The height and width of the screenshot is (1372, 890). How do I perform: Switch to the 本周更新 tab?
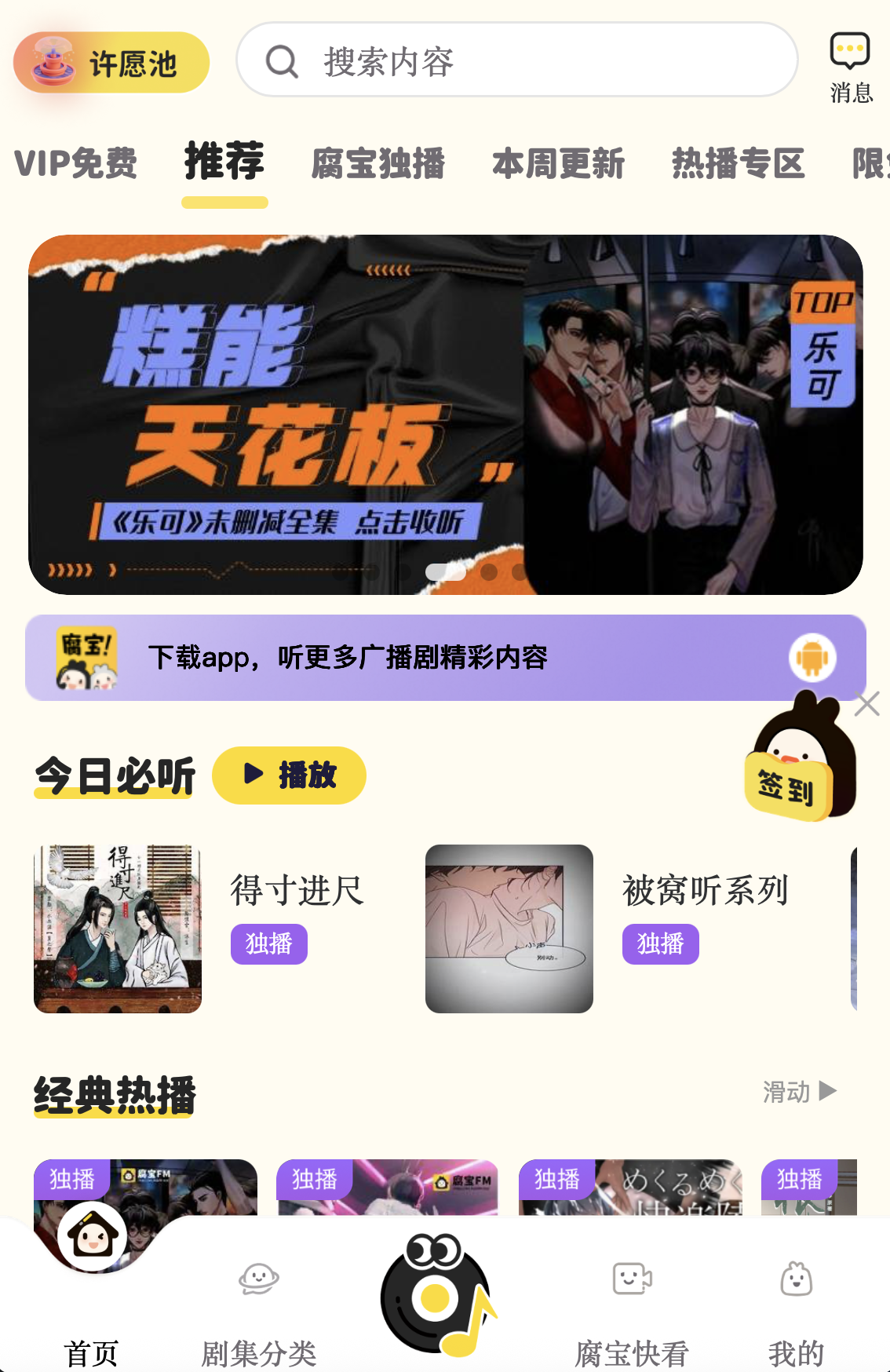[558, 163]
